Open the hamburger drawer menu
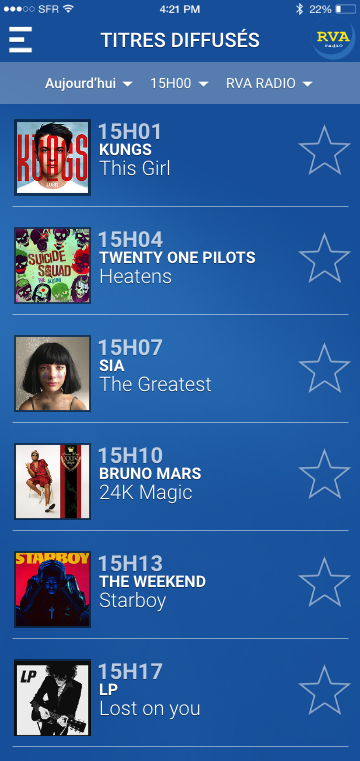 [20, 40]
